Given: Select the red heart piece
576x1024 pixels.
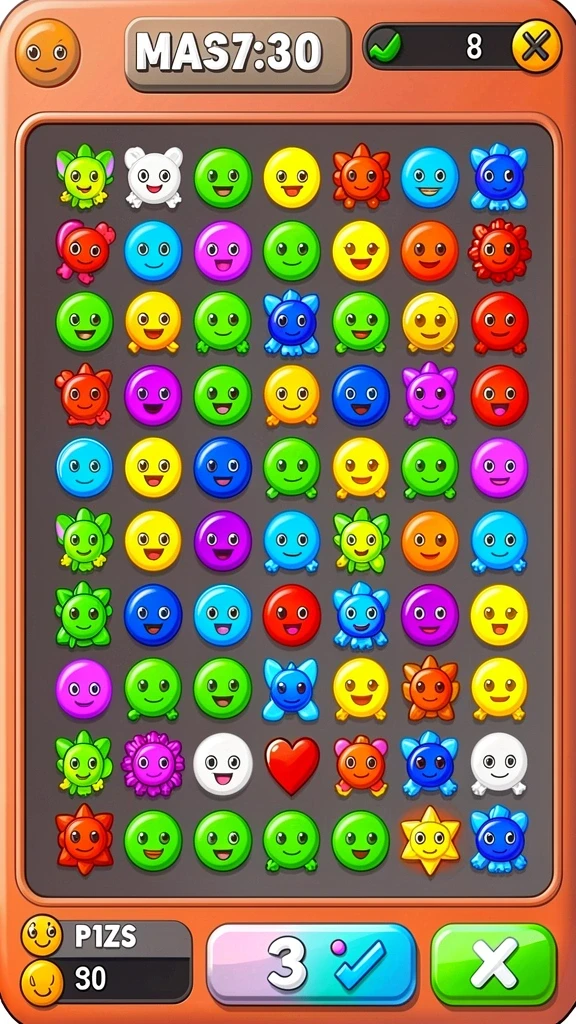Looking at the screenshot, I should [x=292, y=765].
